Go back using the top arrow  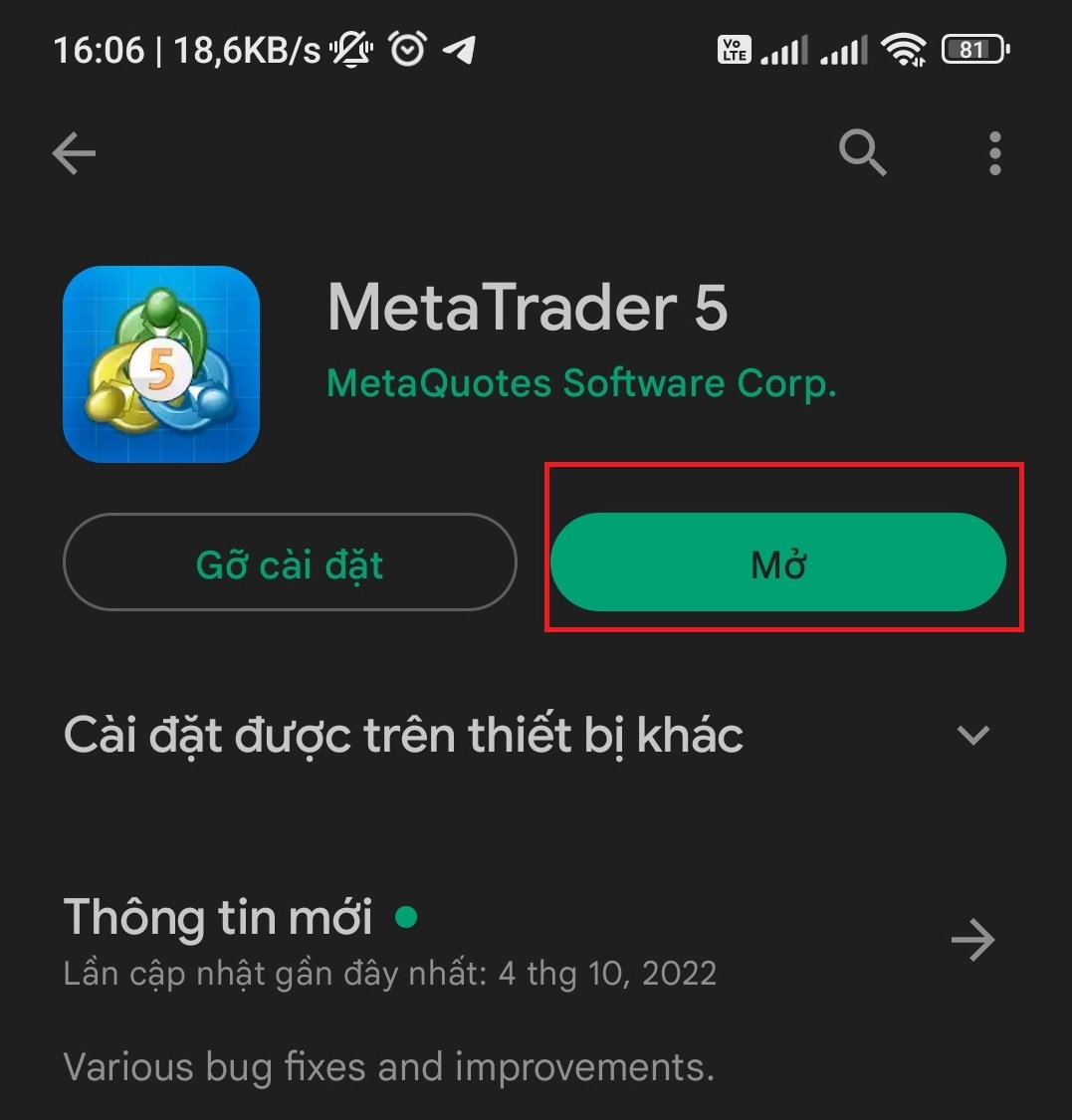coord(74,154)
